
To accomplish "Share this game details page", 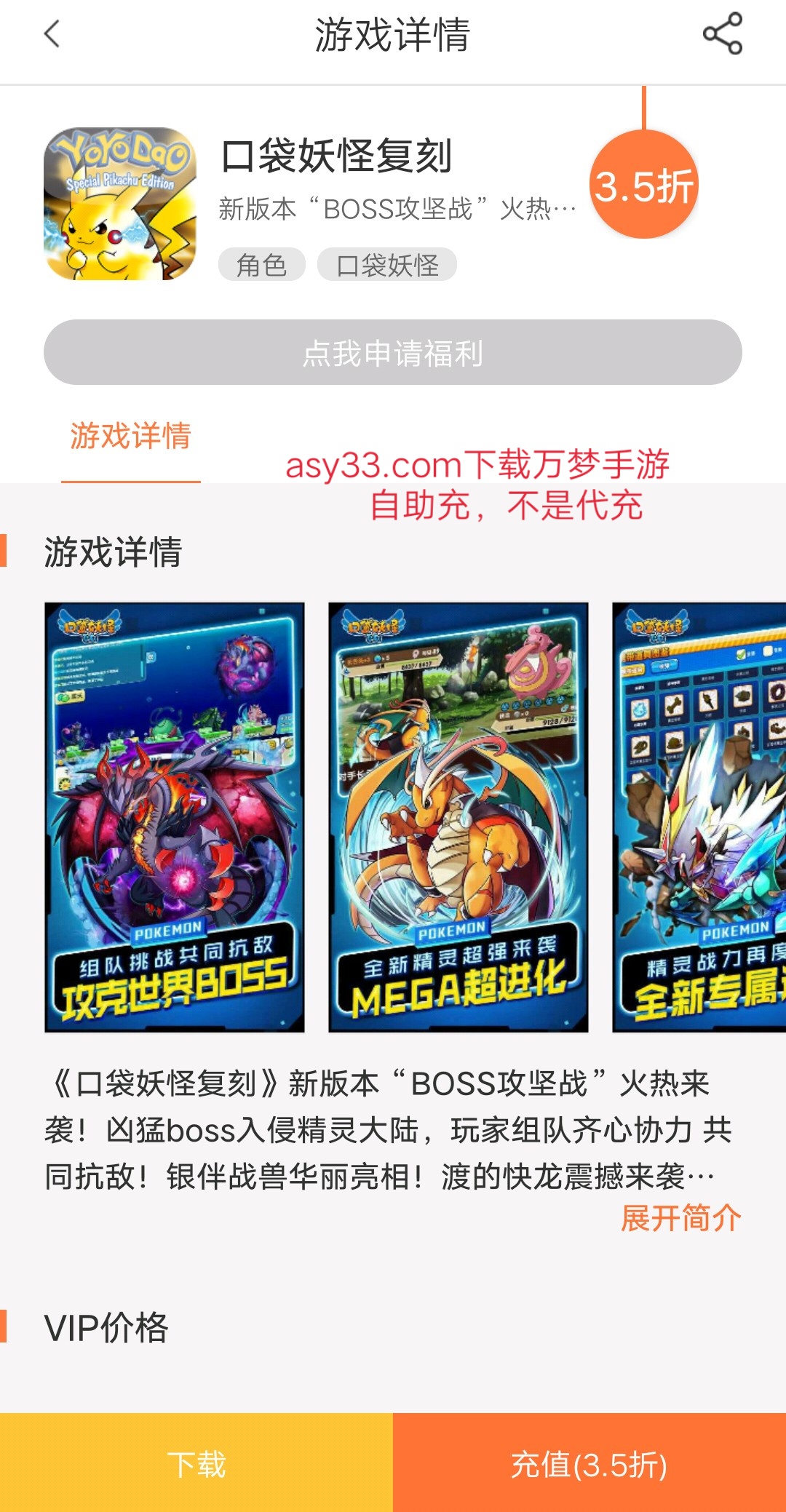I will 722,33.
